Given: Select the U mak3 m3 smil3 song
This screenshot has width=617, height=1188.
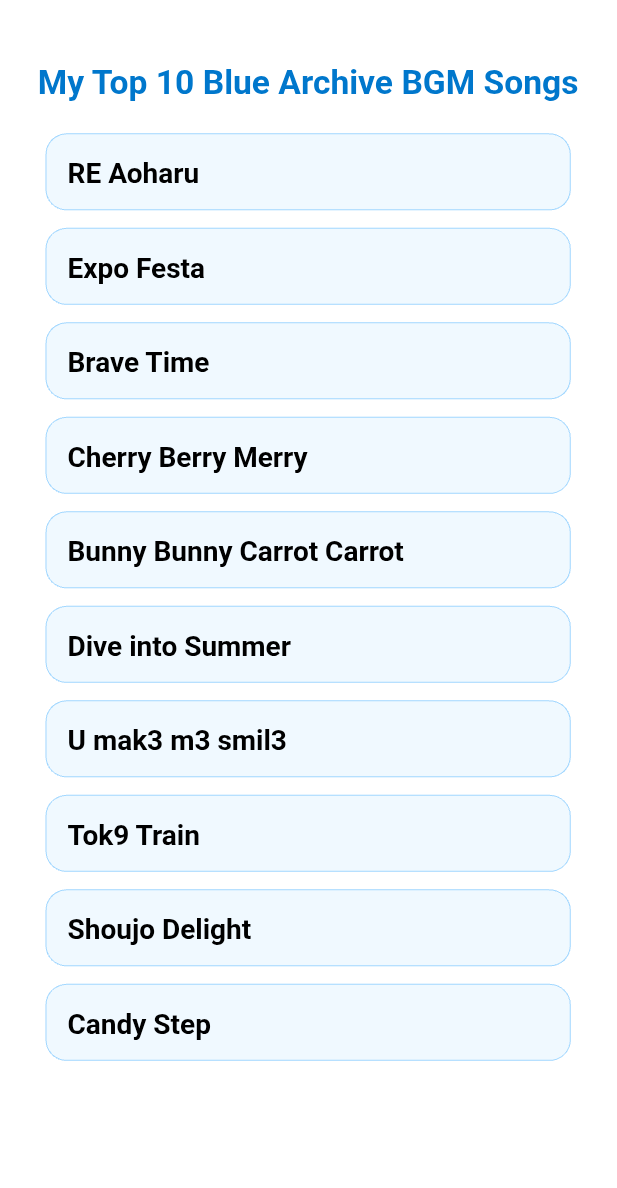Looking at the screenshot, I should coord(308,739).
